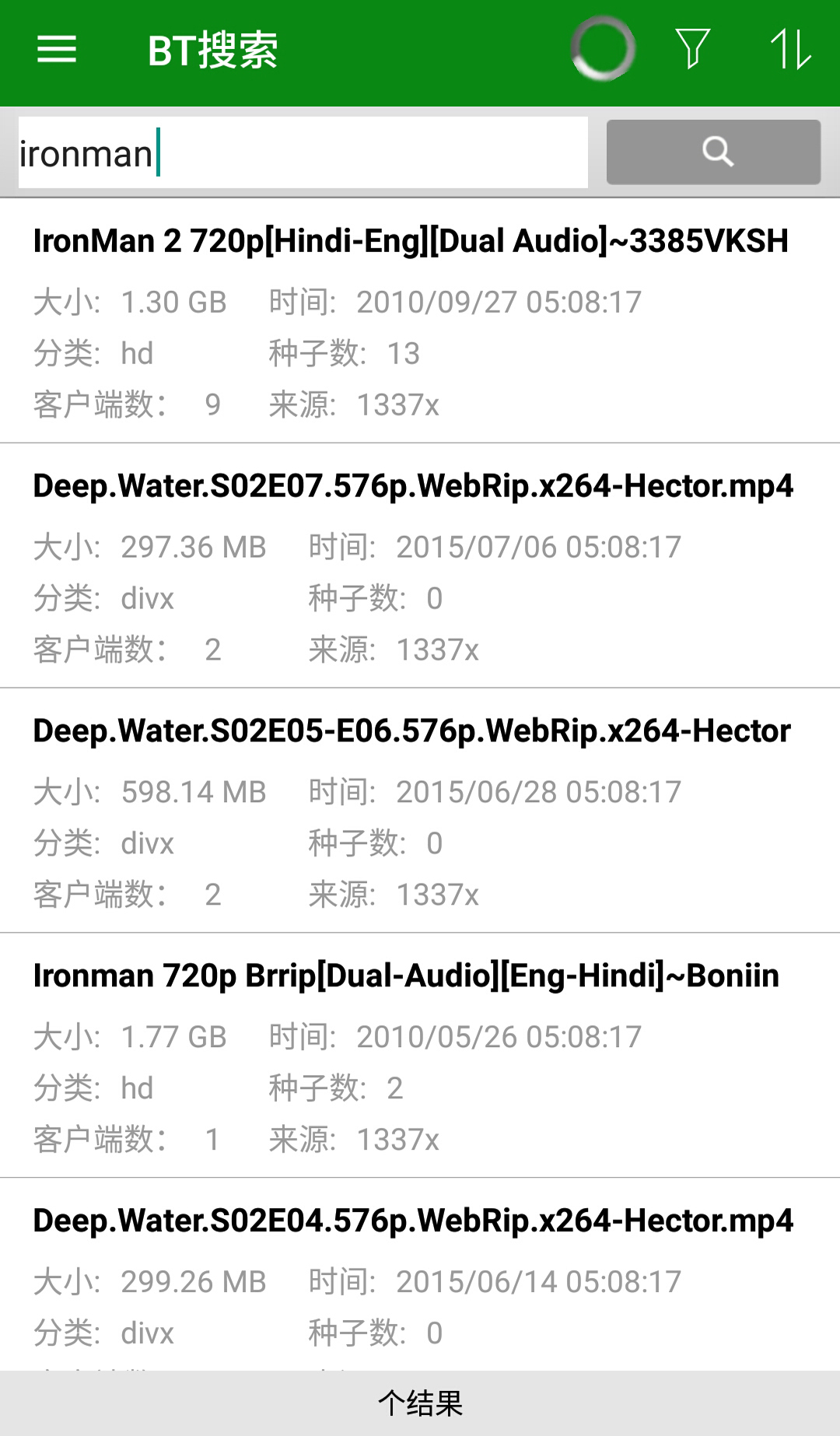Click inside the ironman search field
Image resolution: width=840 pixels, height=1436 pixels.
click(x=303, y=152)
